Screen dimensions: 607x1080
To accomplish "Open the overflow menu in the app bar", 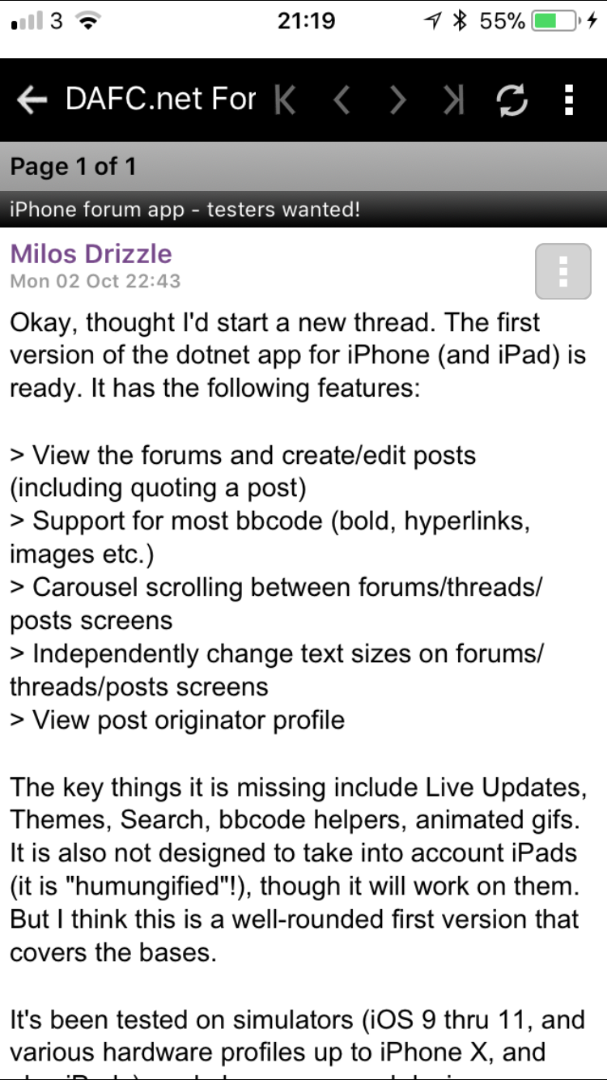I will click(569, 101).
